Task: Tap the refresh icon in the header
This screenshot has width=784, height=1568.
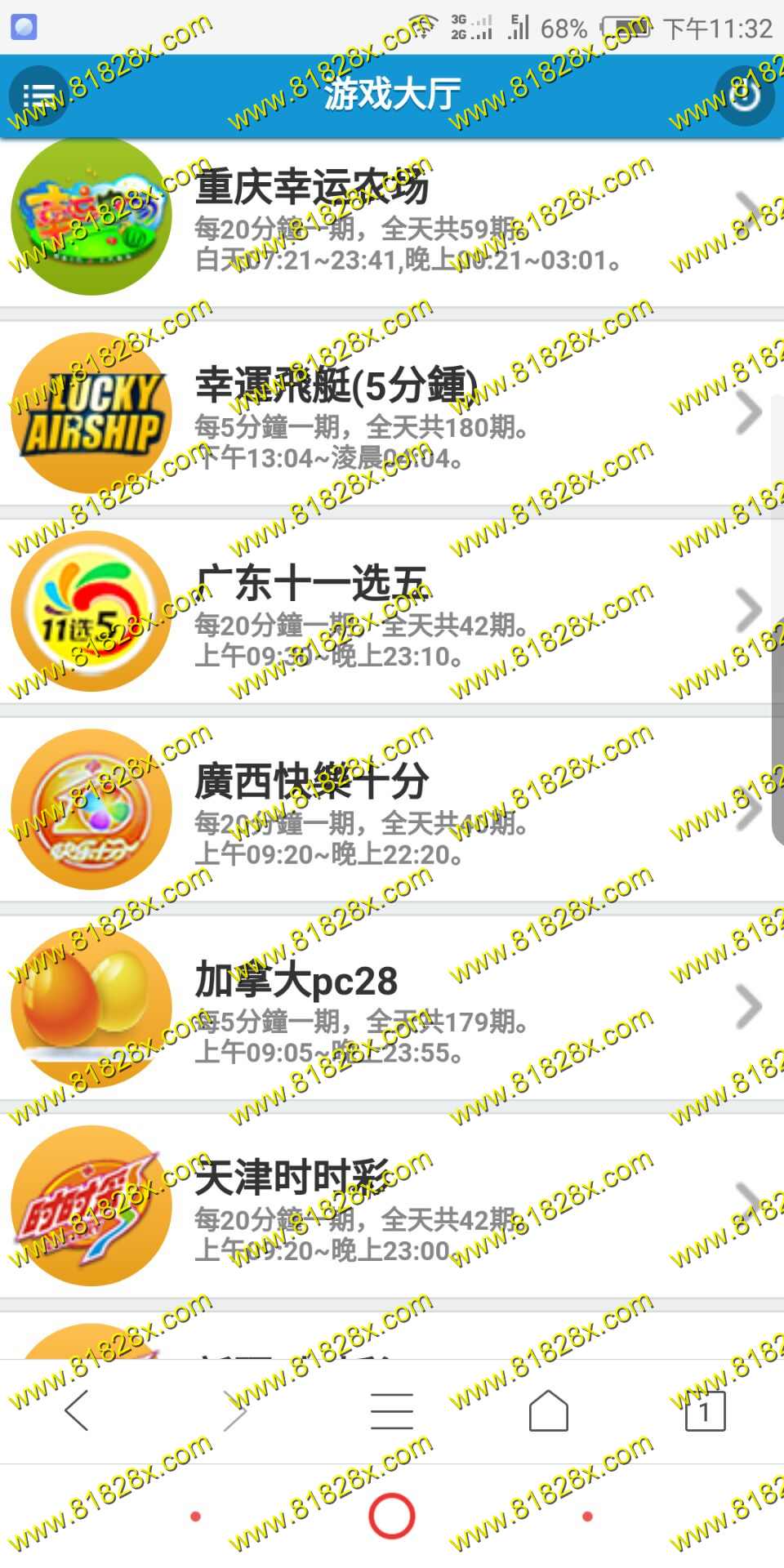Action: coord(744,96)
